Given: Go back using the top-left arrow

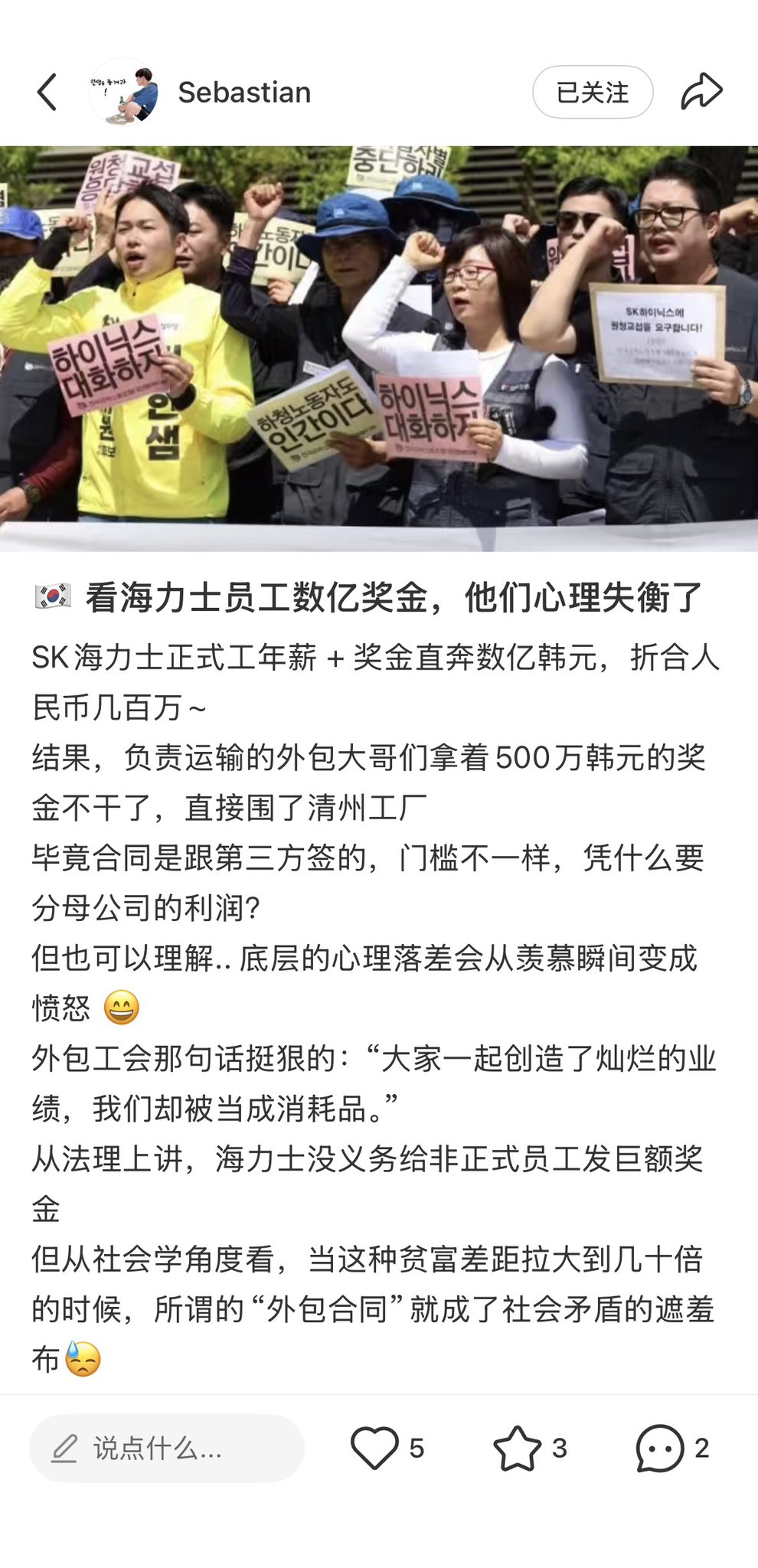Looking at the screenshot, I should tap(47, 92).
